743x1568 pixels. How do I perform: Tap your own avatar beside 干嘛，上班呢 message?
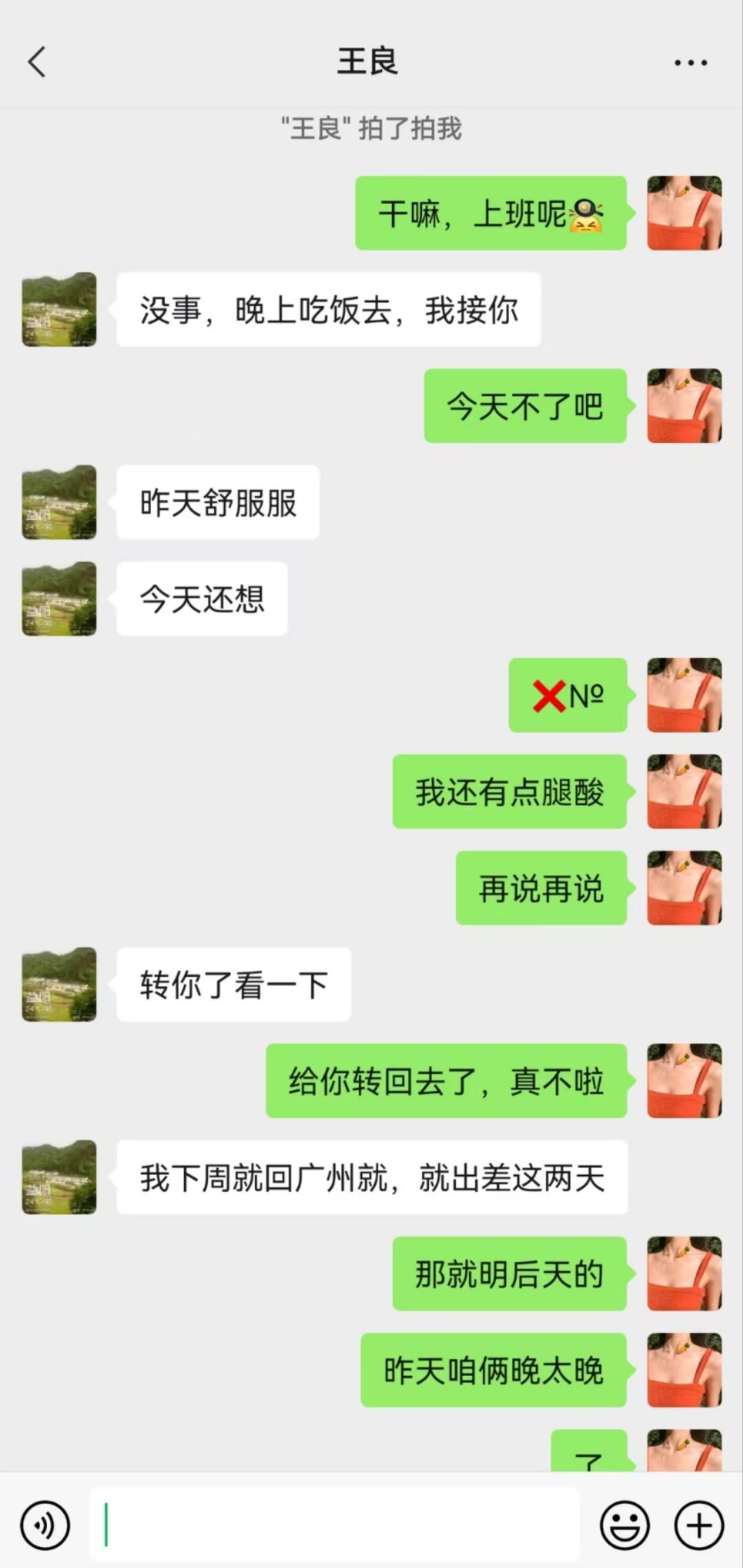pyautogui.click(x=685, y=213)
